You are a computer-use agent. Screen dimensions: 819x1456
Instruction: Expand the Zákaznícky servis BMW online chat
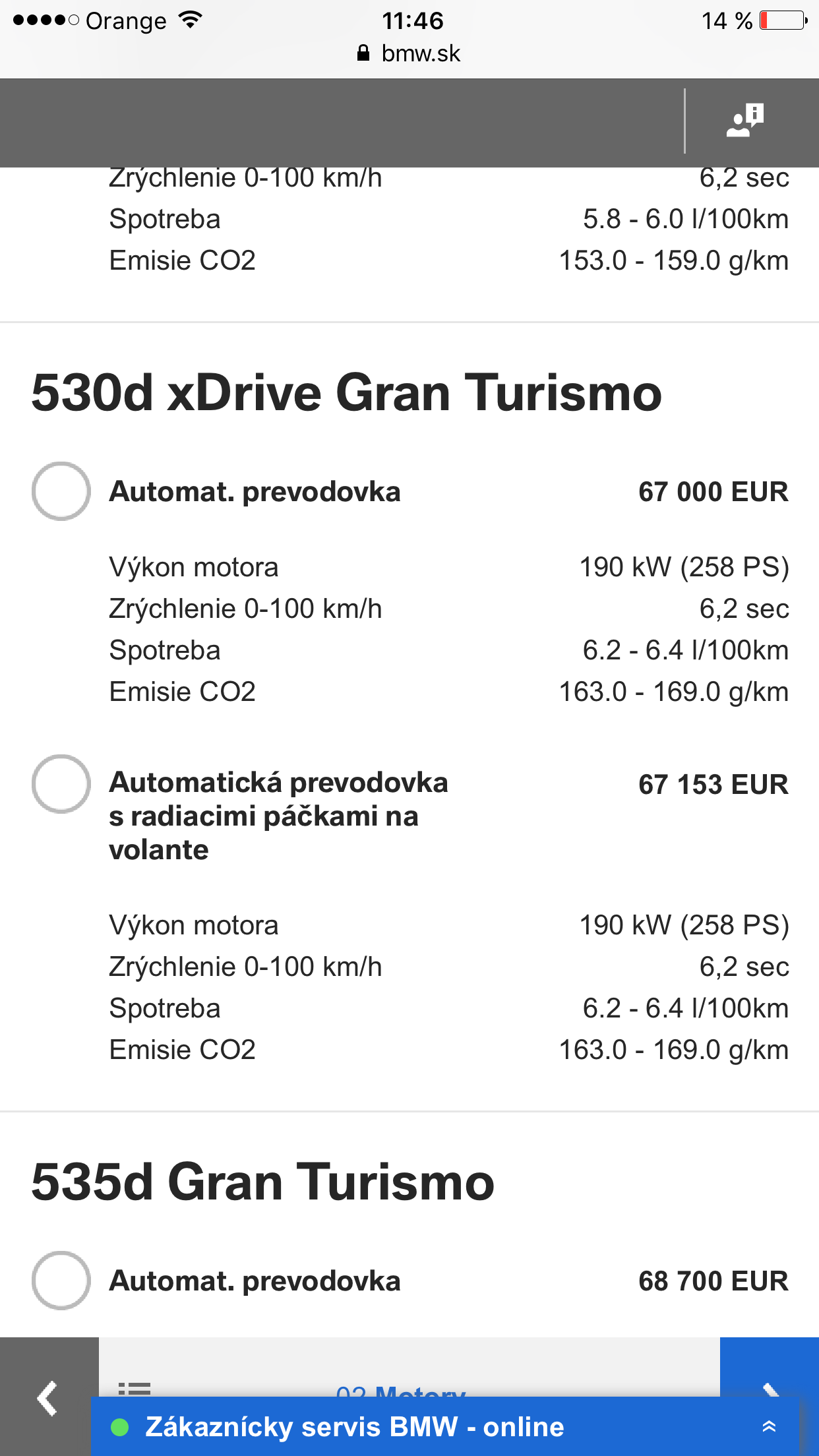click(768, 1427)
